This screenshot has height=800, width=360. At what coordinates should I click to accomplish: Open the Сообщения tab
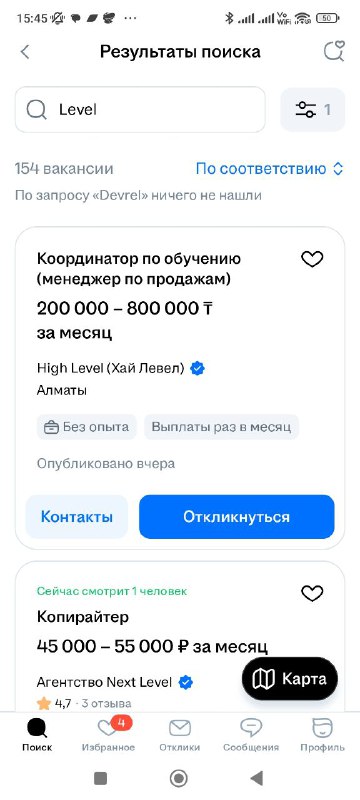coord(251,735)
